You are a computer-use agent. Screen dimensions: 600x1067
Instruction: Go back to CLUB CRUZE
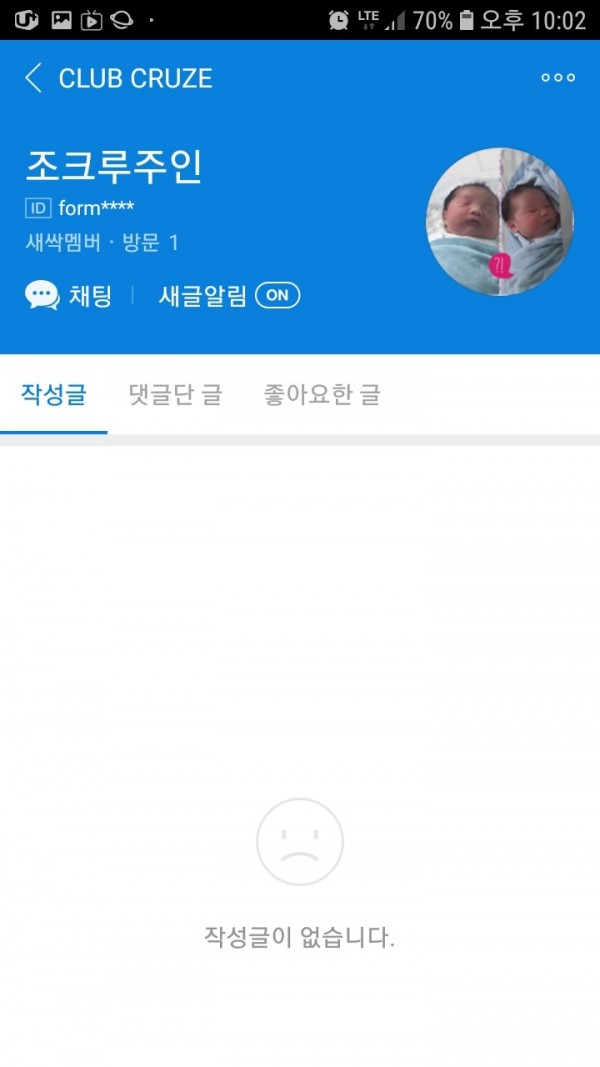pyautogui.click(x=34, y=78)
